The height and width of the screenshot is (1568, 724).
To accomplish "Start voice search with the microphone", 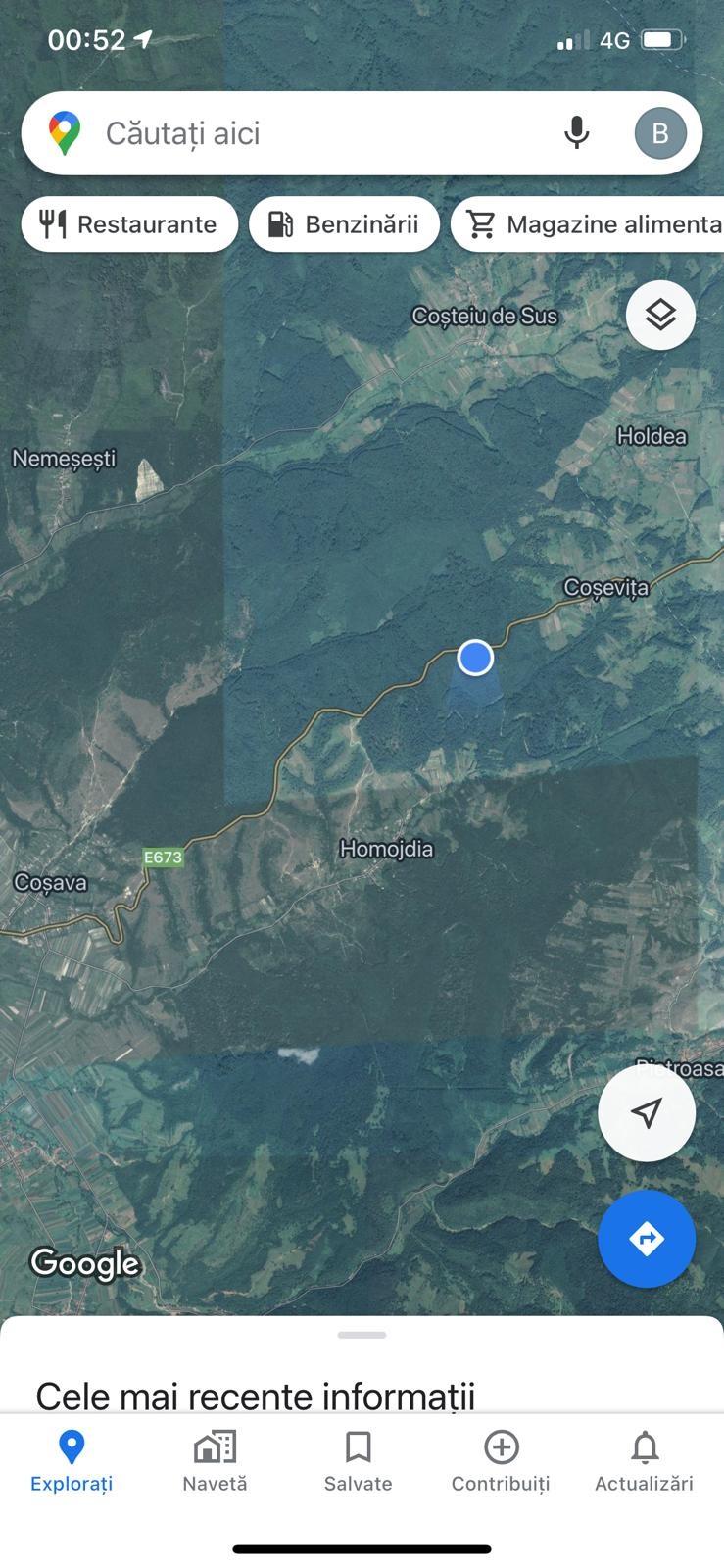I will (x=577, y=133).
